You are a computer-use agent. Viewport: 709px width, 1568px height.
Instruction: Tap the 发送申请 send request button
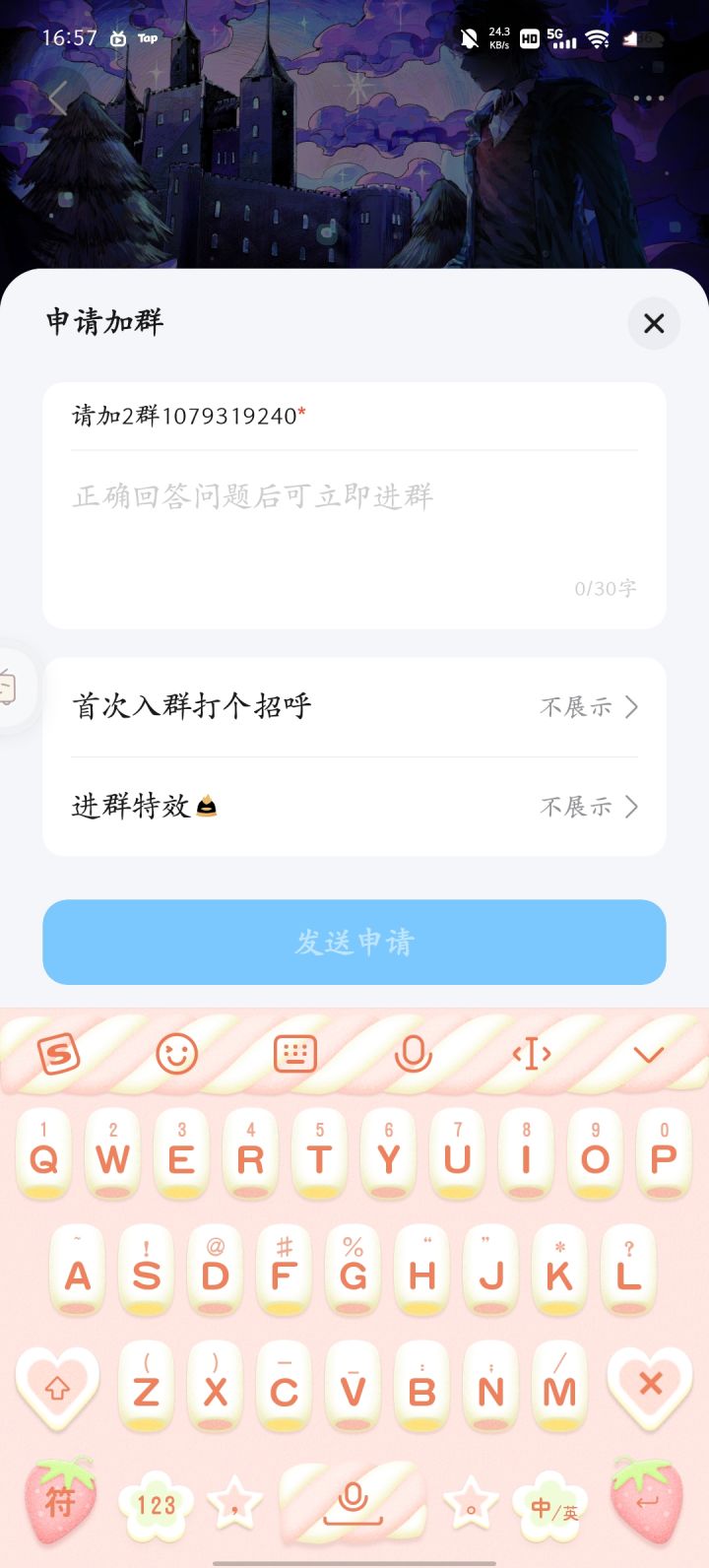(x=354, y=942)
